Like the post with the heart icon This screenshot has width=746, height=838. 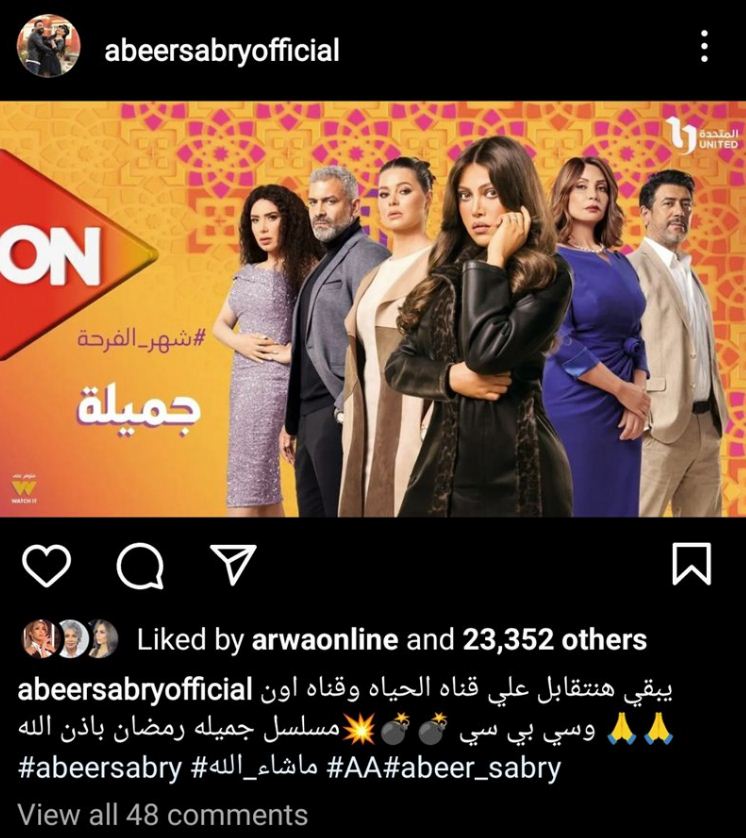(46, 565)
